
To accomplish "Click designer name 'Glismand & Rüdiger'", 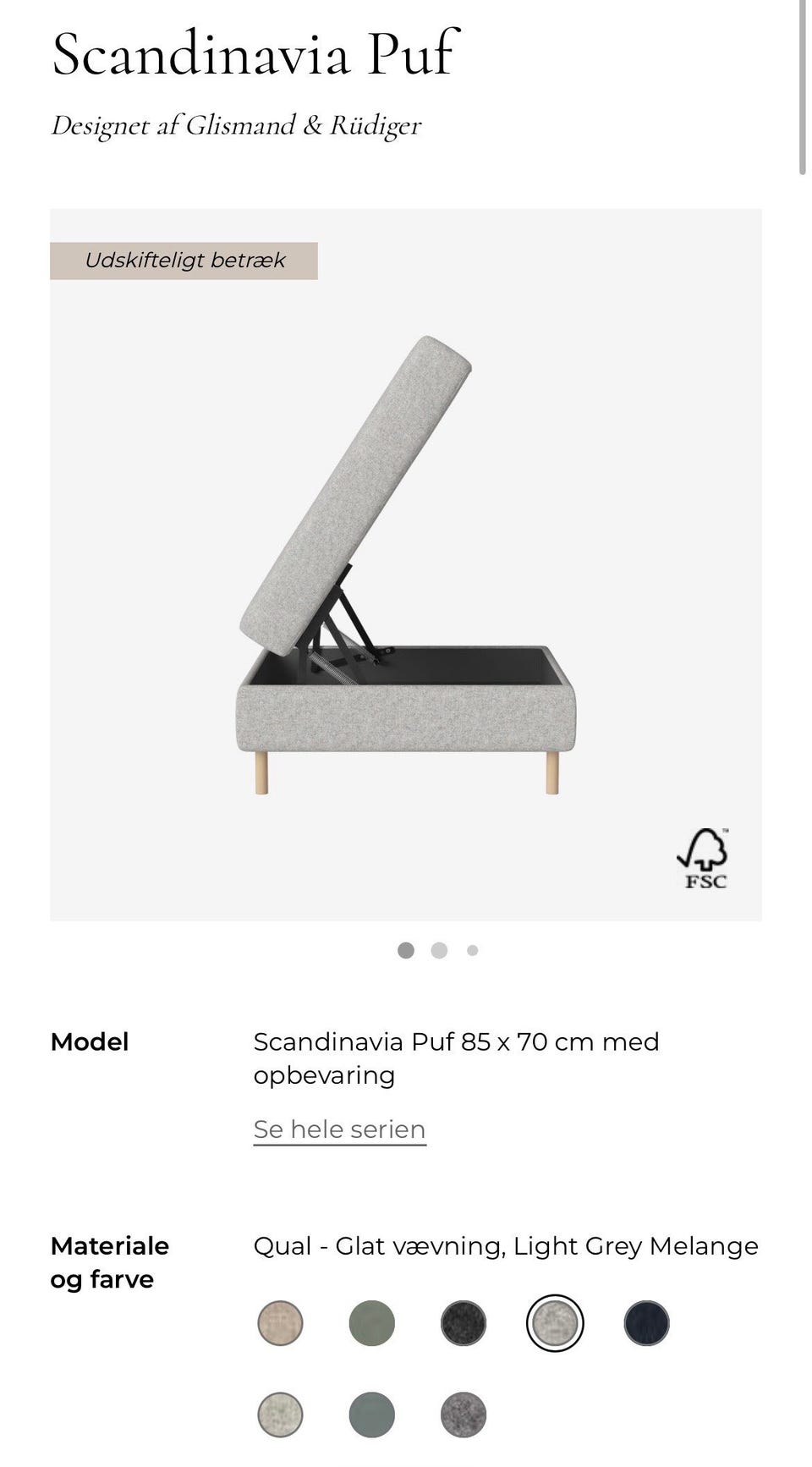I will point(237,125).
